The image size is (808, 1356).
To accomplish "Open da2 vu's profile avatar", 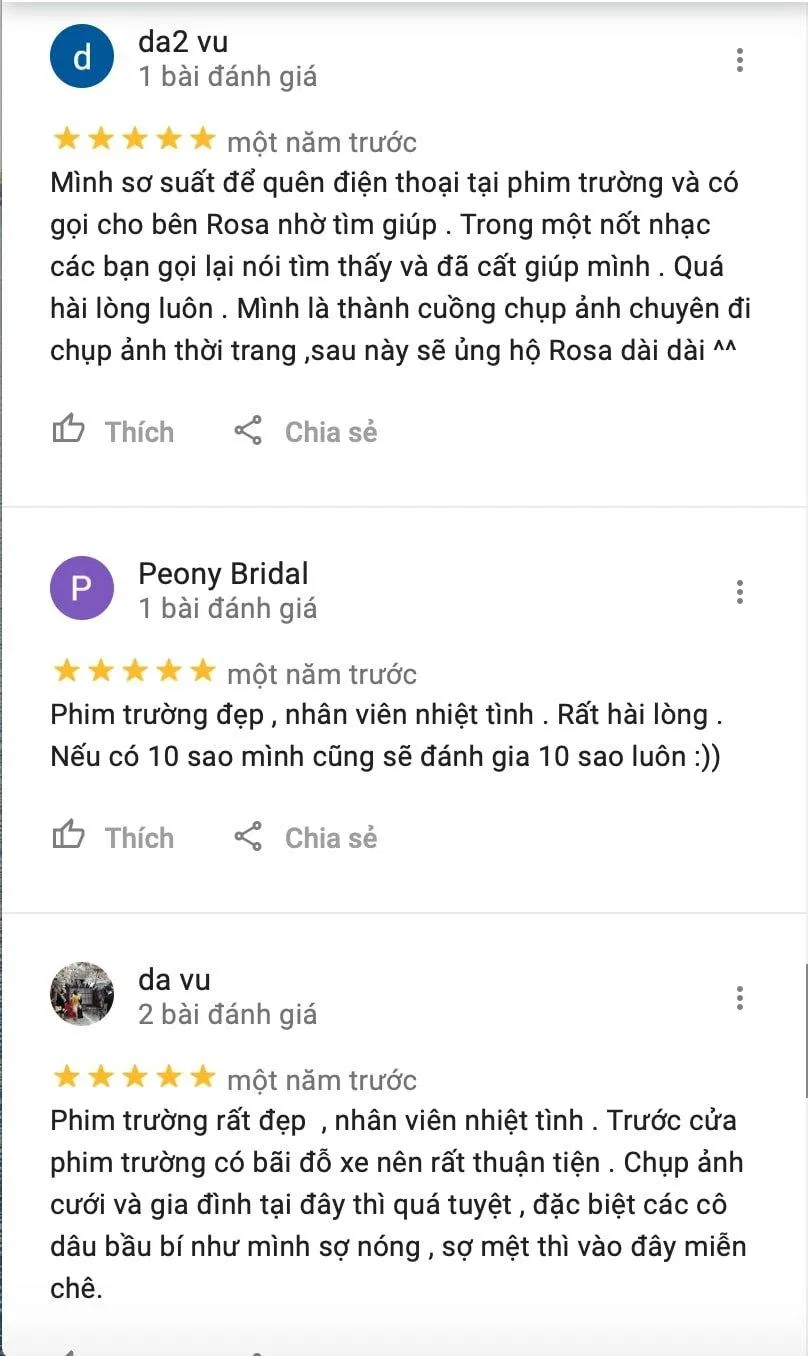I will 82,56.
